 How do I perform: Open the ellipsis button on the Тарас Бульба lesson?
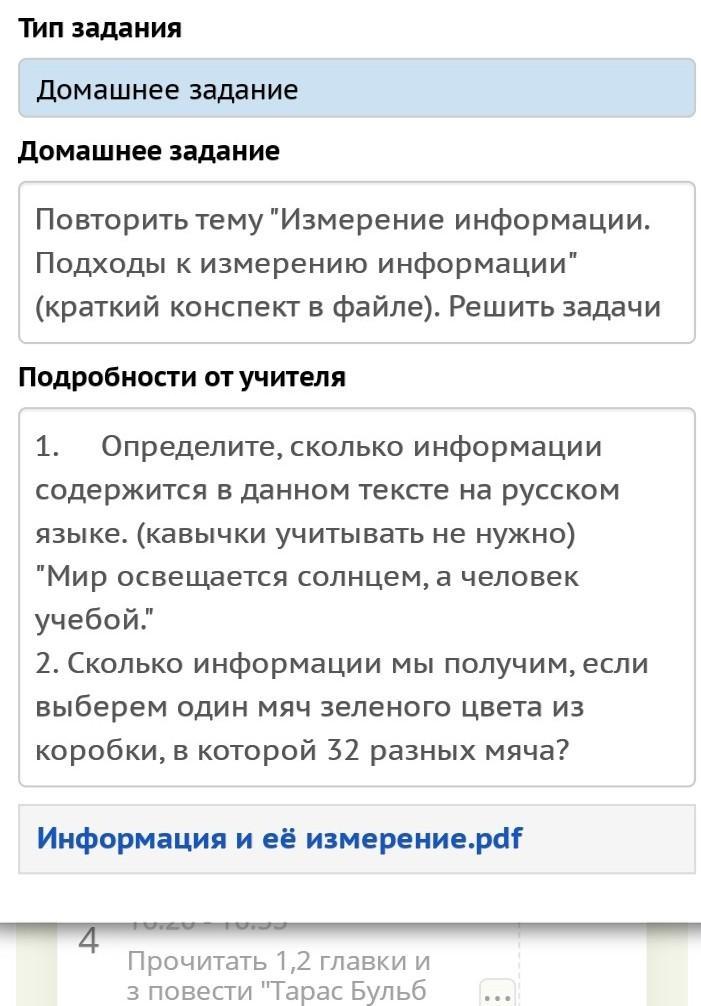pyautogui.click(x=498, y=993)
